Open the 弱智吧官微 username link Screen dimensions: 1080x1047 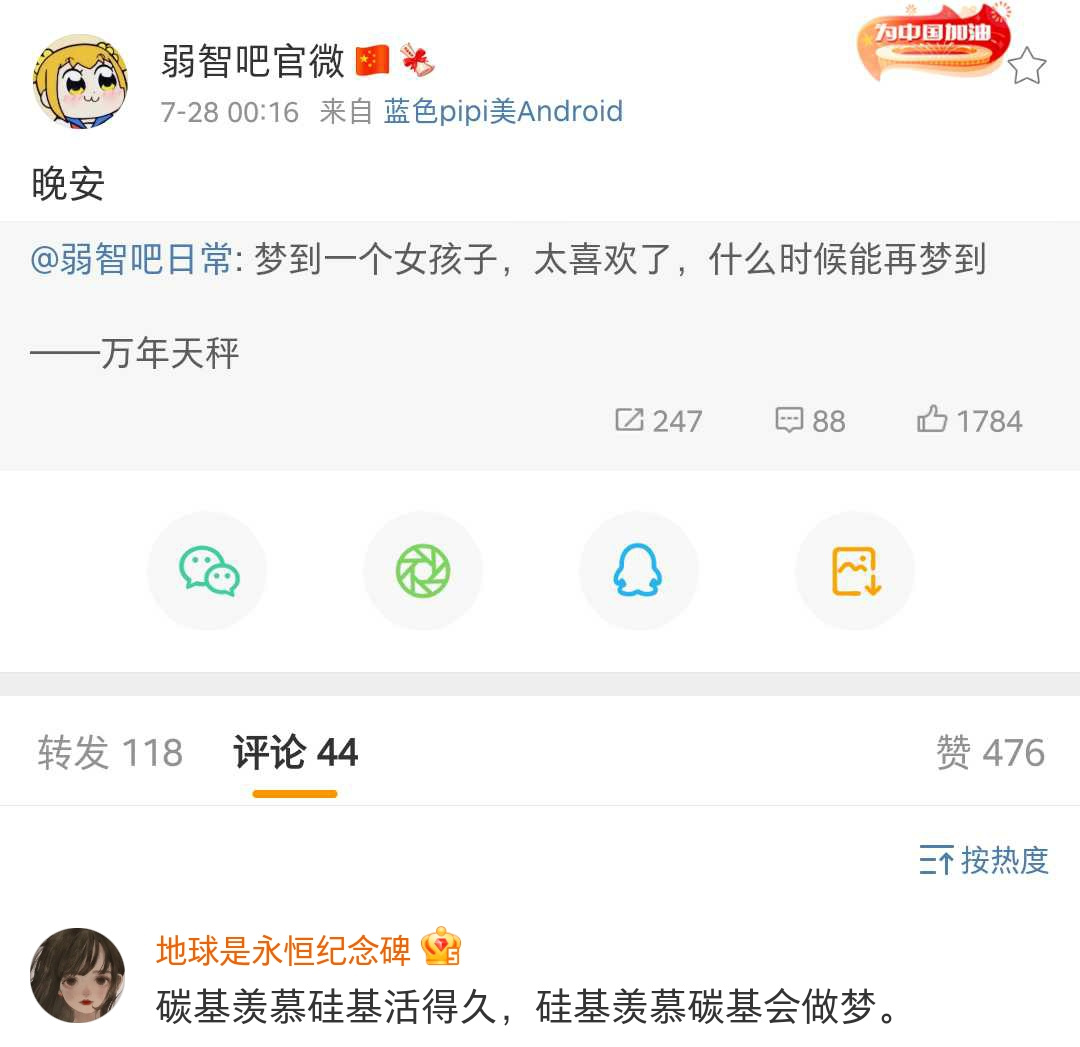point(252,62)
